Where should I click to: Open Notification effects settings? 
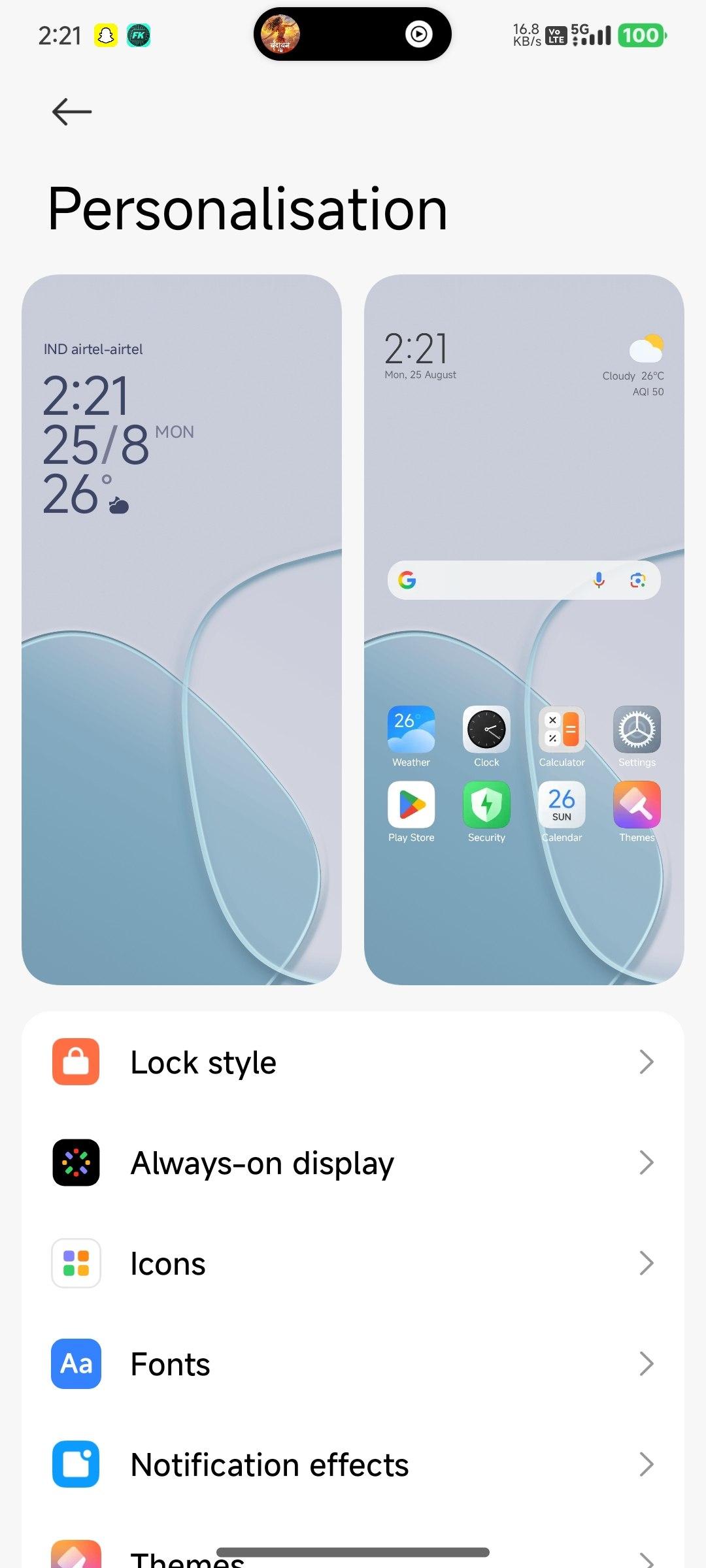point(353,1465)
